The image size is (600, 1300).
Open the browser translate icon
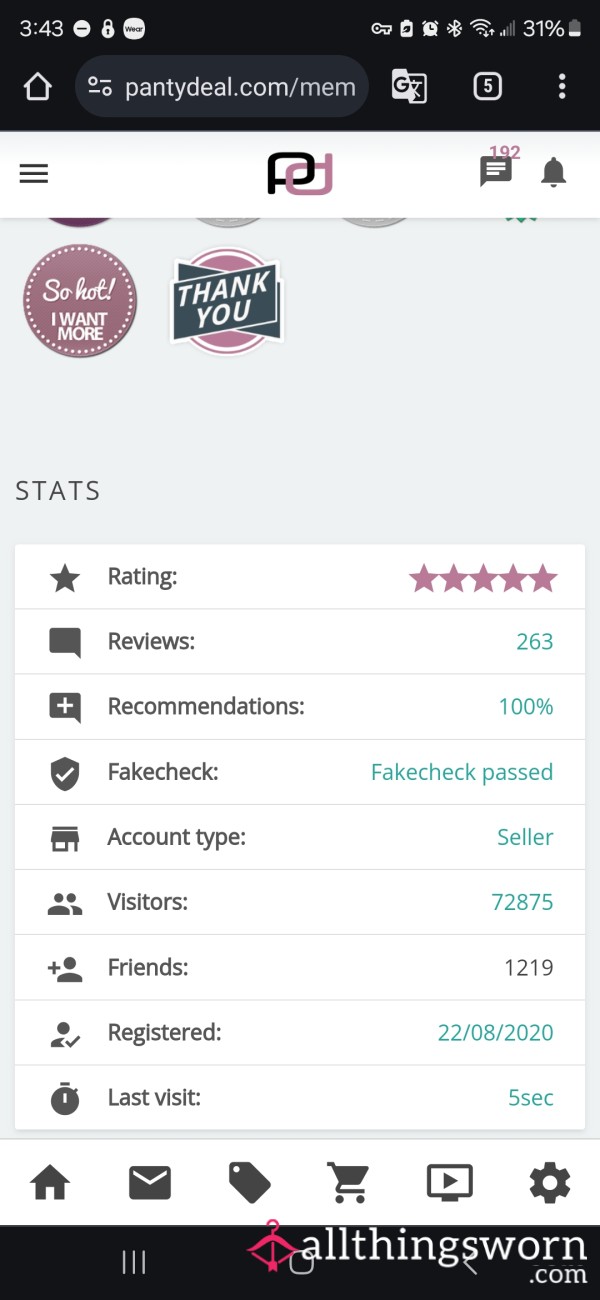click(x=409, y=87)
